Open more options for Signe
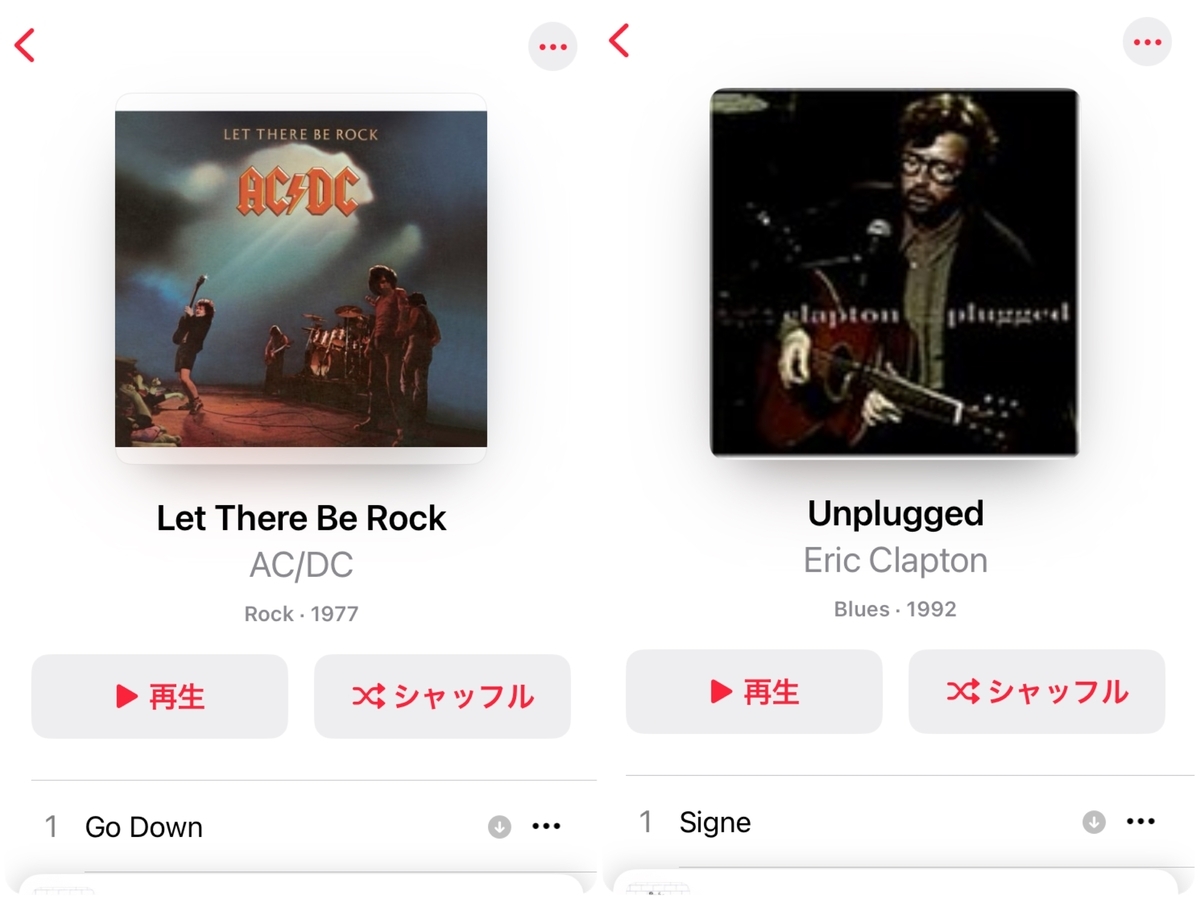 pos(1140,822)
